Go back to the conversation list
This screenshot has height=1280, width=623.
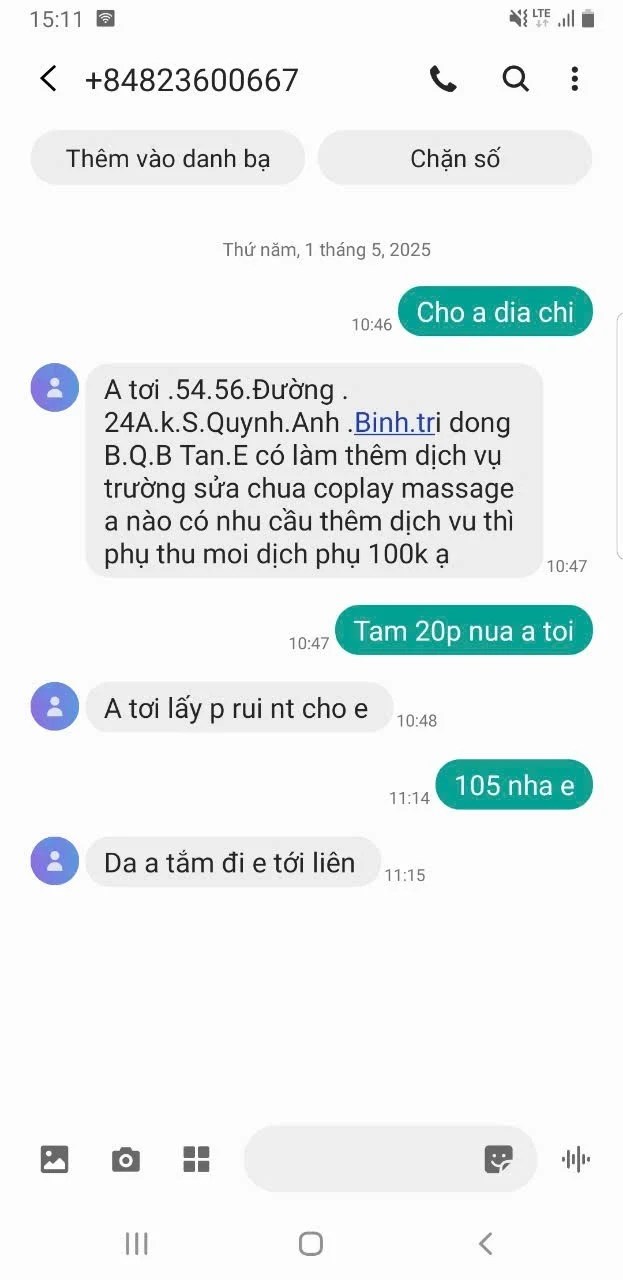point(48,79)
